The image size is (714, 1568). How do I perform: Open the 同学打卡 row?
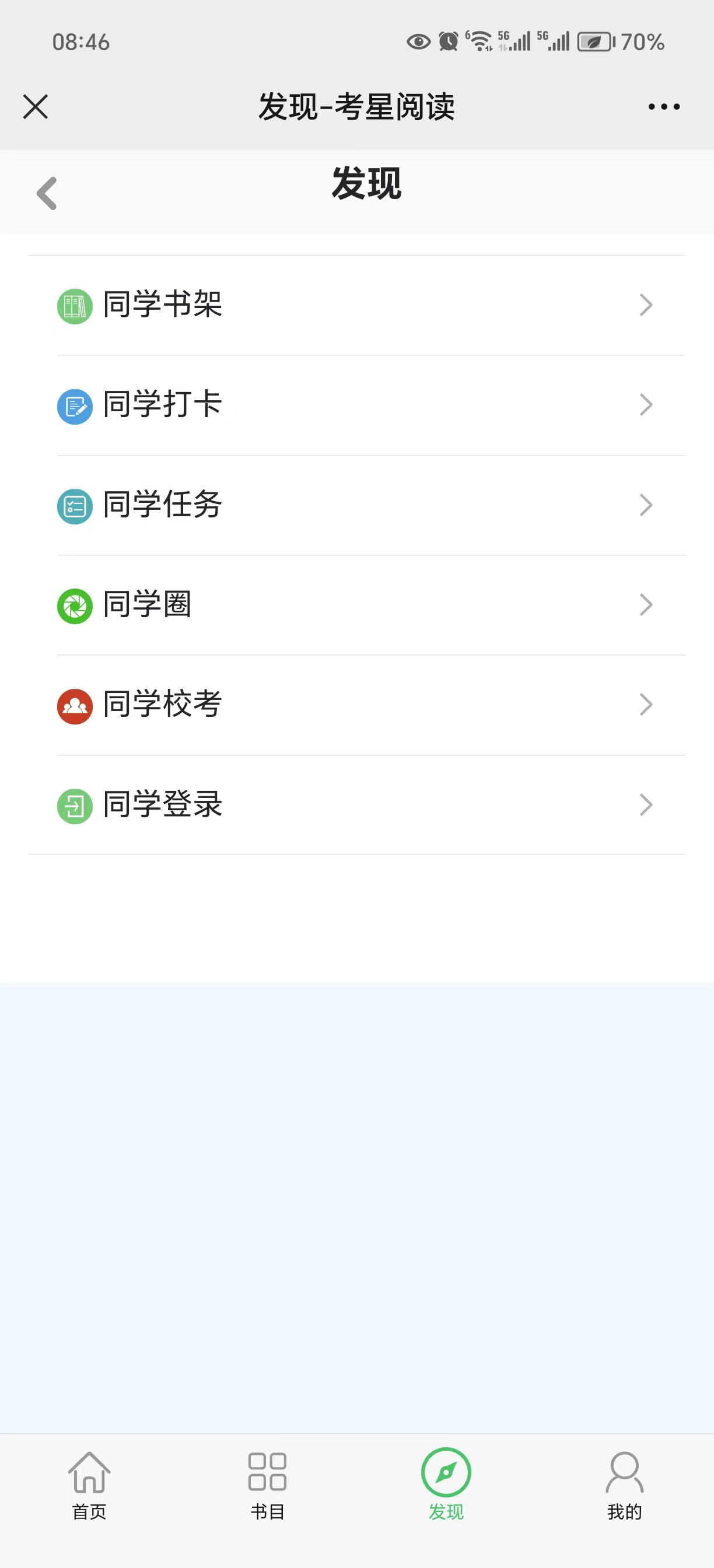pos(356,405)
